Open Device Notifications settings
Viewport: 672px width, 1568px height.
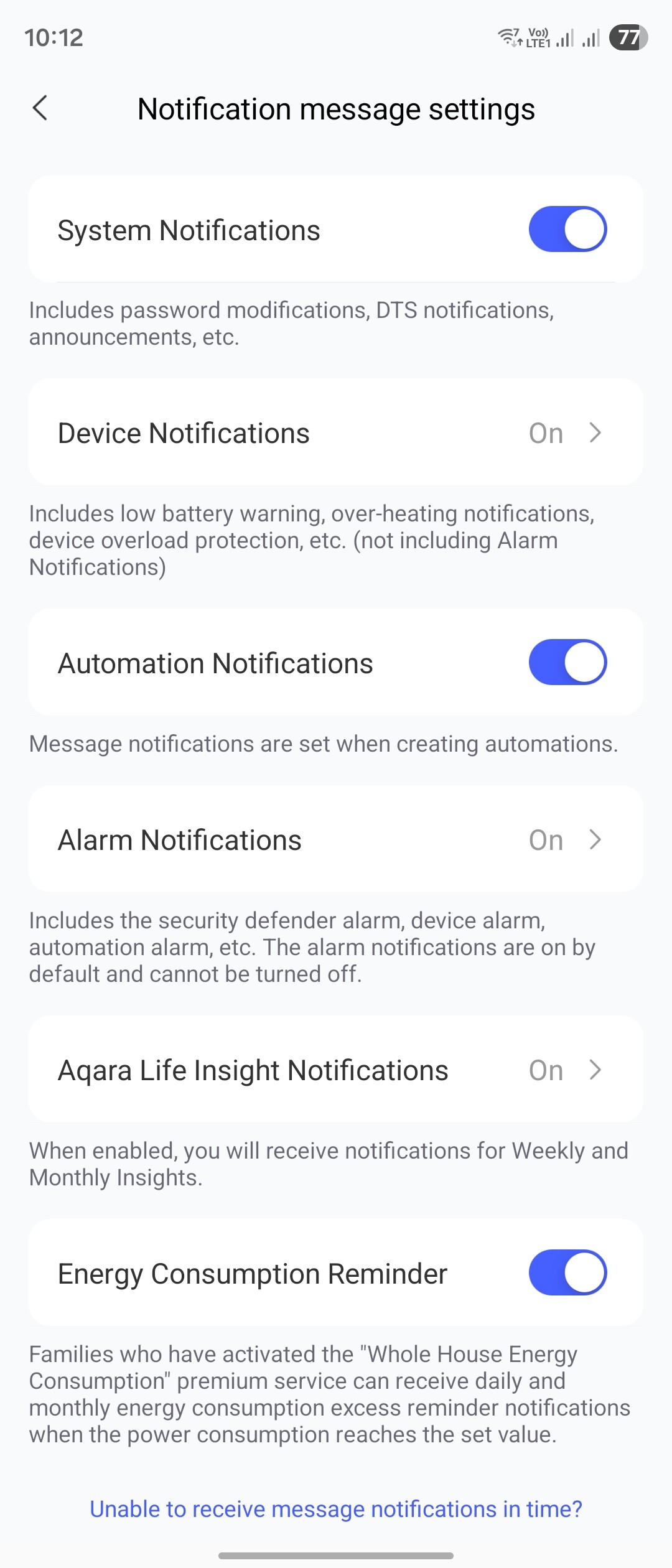coord(335,433)
